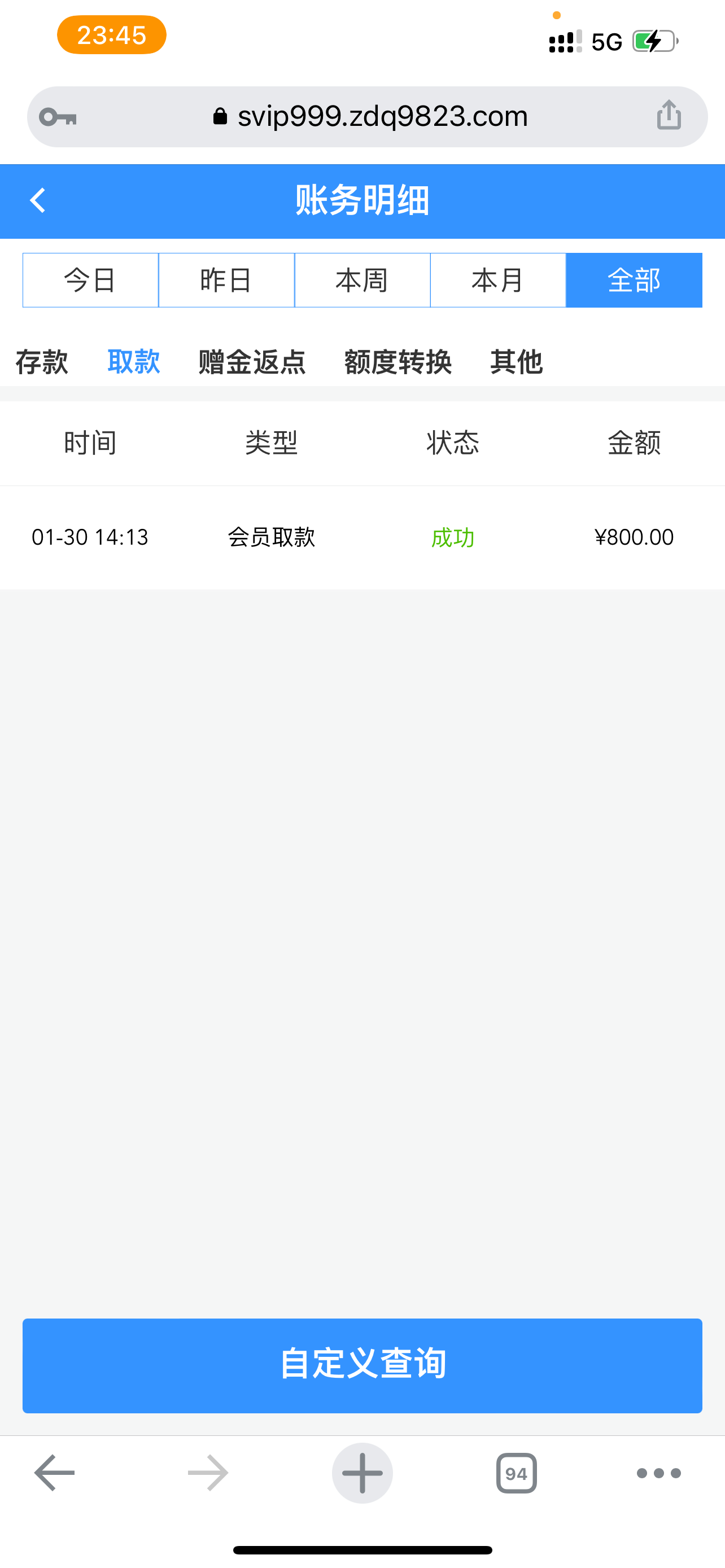Switch to the 昨日 filter
Image resolution: width=725 pixels, height=1568 pixels.
[x=226, y=280]
